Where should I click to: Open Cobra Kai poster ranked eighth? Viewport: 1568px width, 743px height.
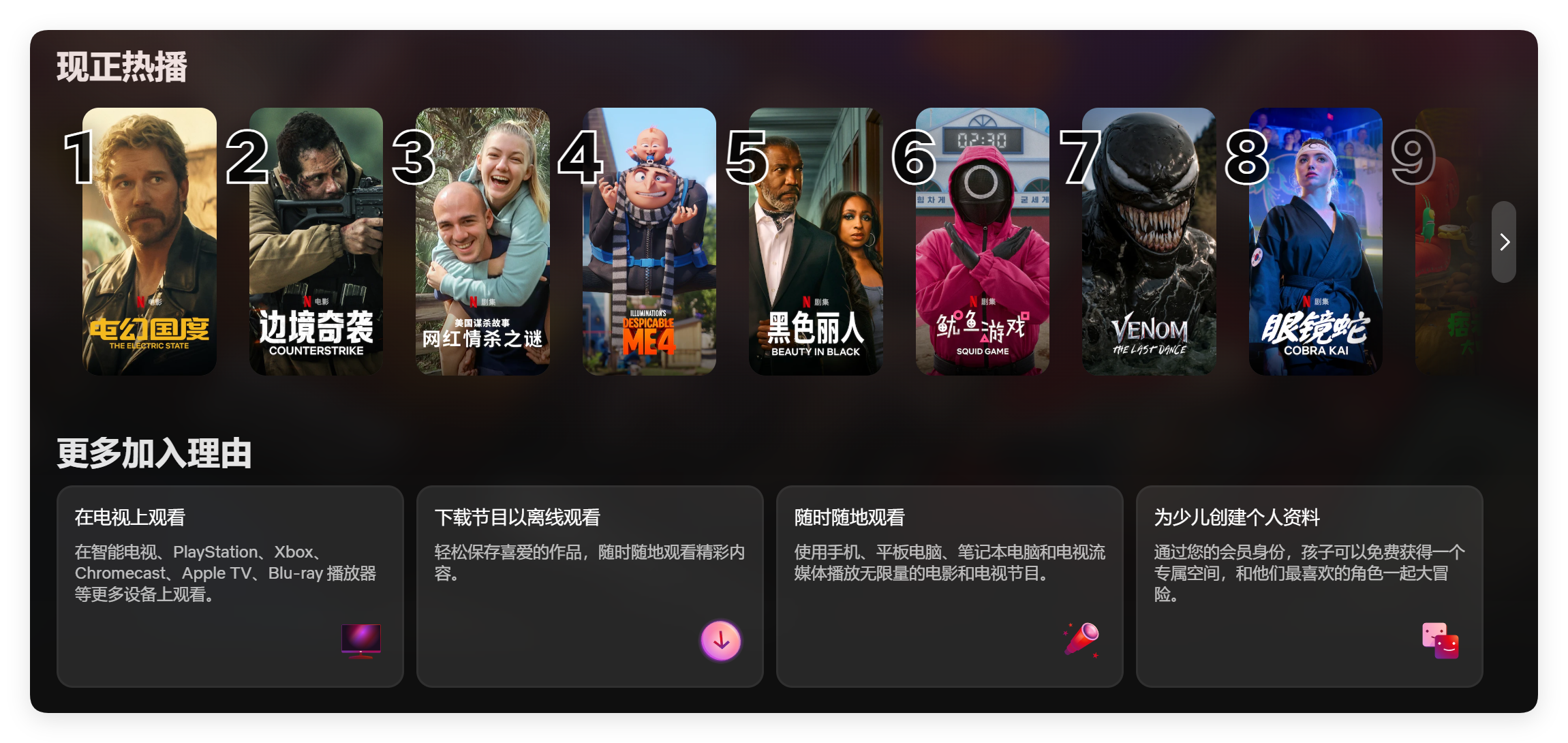pyautogui.click(x=1315, y=241)
